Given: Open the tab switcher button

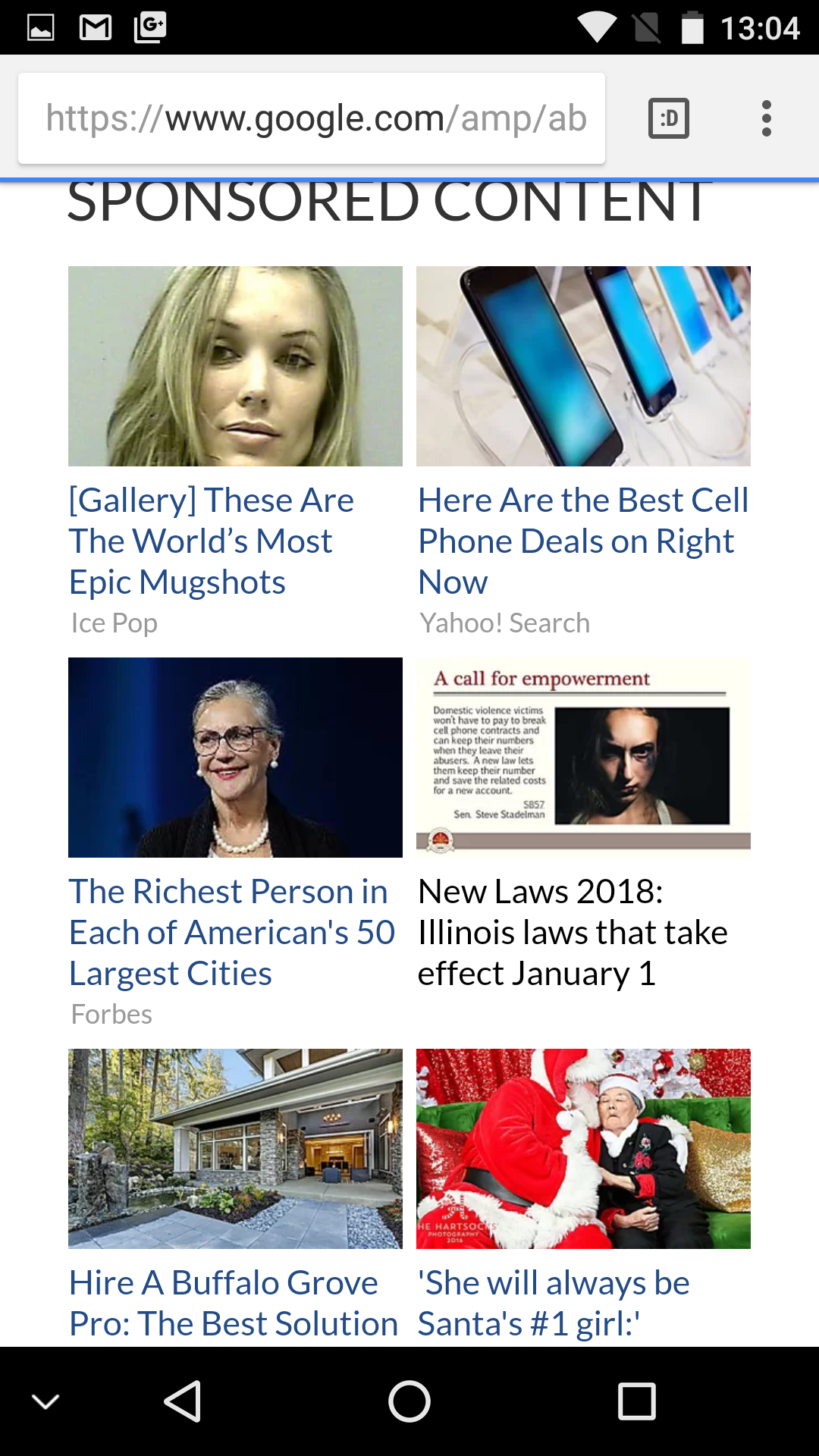Looking at the screenshot, I should 669,118.
